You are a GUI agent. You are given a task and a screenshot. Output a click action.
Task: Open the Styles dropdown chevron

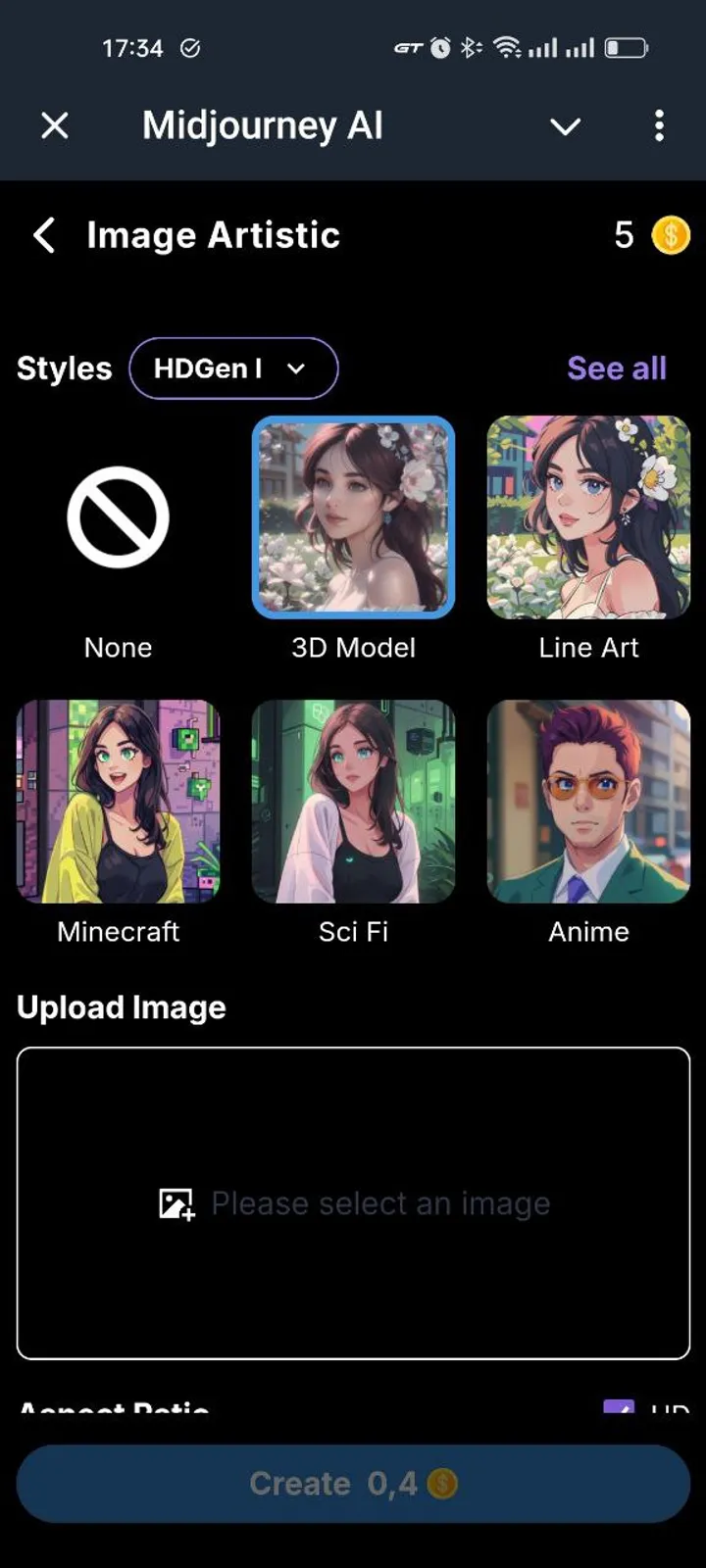pyautogui.click(x=297, y=368)
